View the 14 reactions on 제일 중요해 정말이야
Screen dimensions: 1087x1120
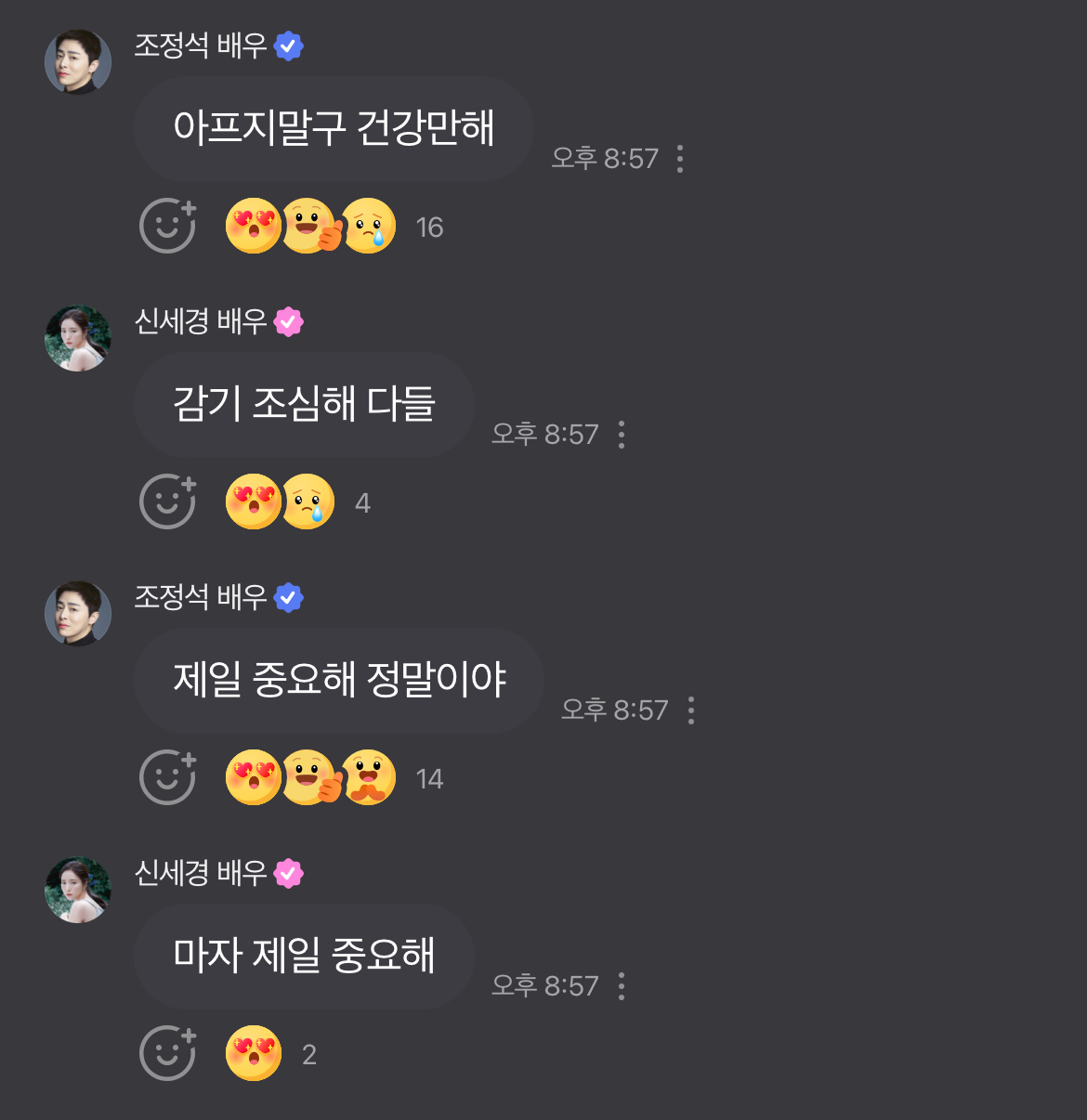tap(334, 777)
